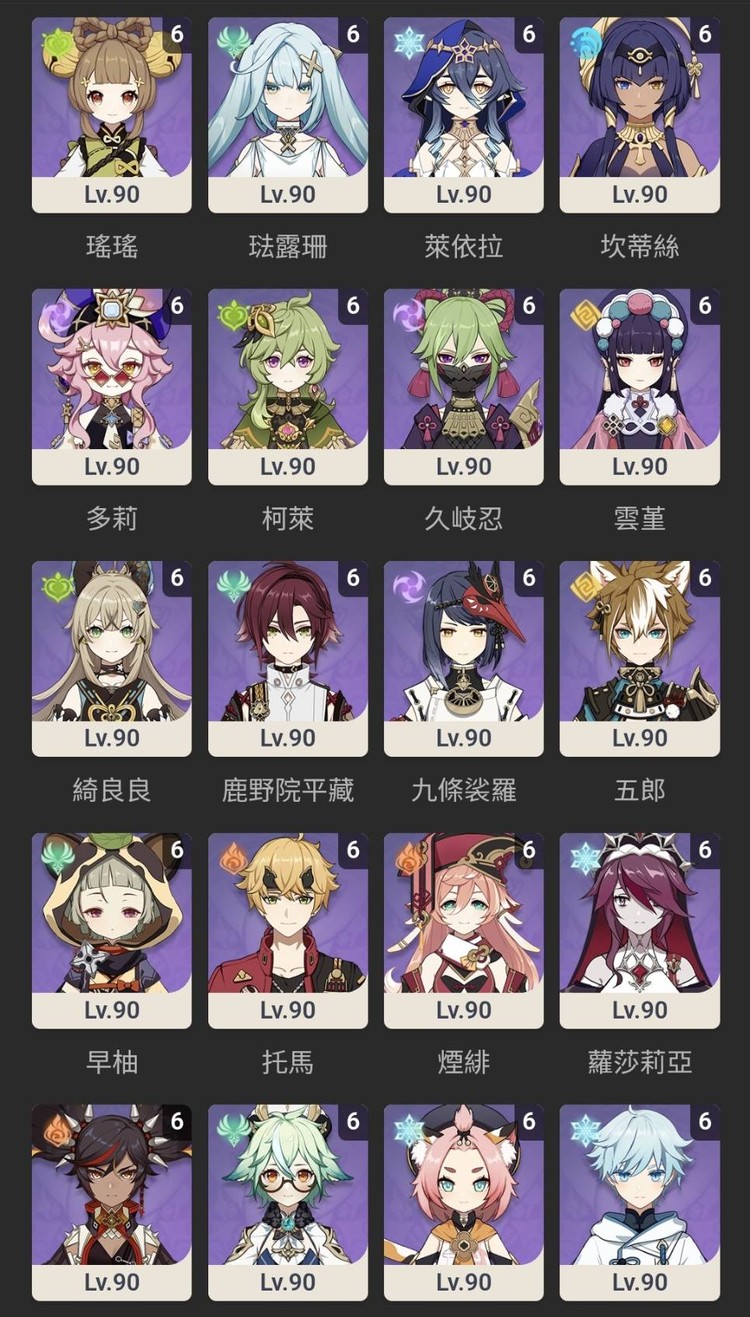This screenshot has height=1317, width=750.
Task: Tap the 多莉 character card
Action: tap(112, 387)
